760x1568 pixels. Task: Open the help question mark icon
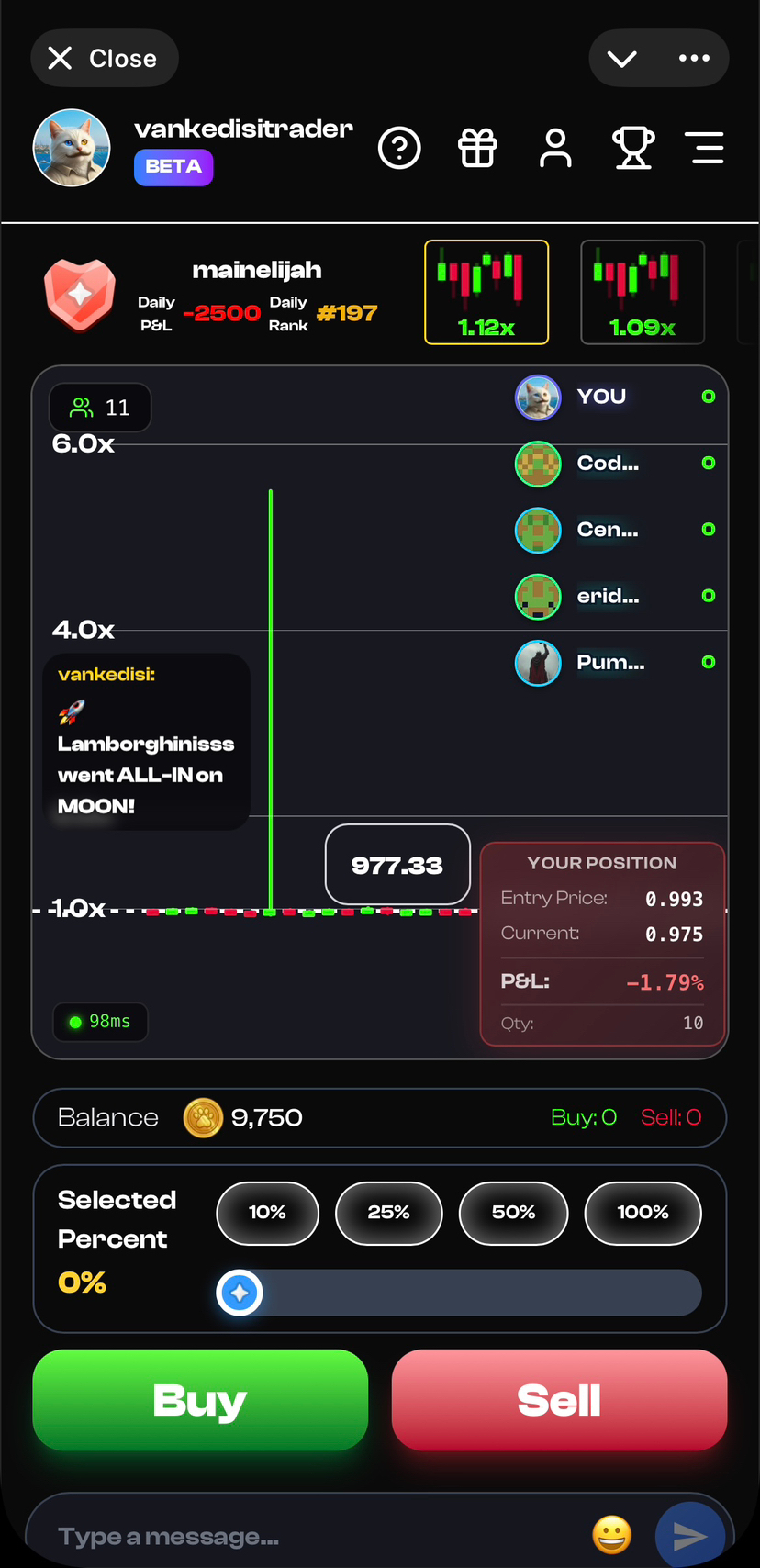pyautogui.click(x=399, y=148)
